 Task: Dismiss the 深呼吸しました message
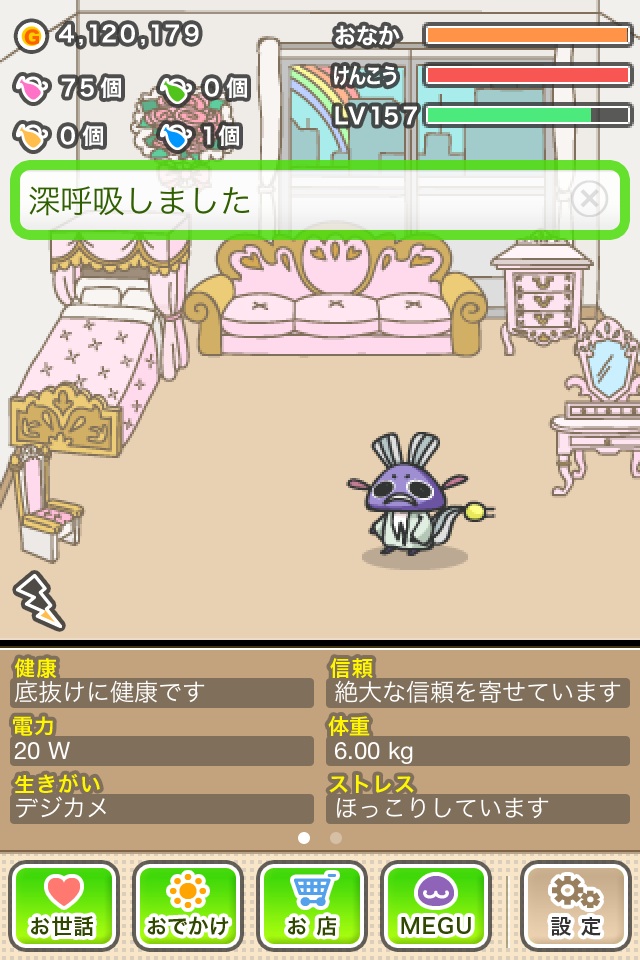pyautogui.click(x=589, y=200)
